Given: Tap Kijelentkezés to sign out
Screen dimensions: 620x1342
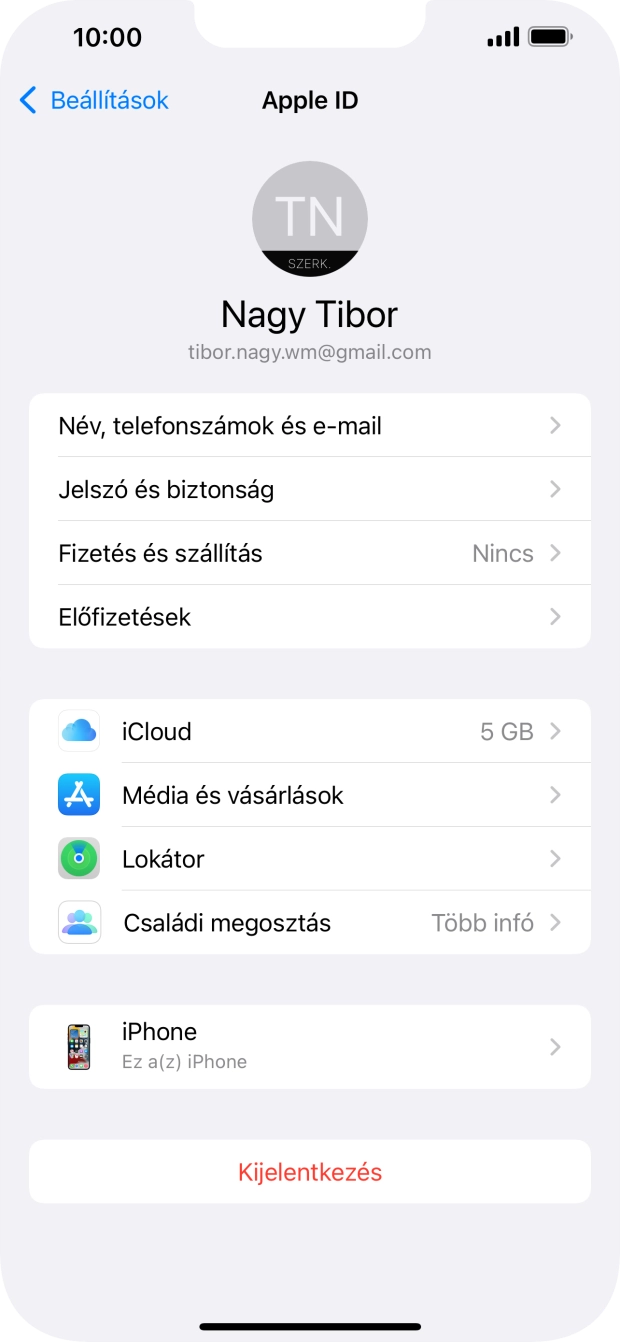Looking at the screenshot, I should coord(310,1172).
